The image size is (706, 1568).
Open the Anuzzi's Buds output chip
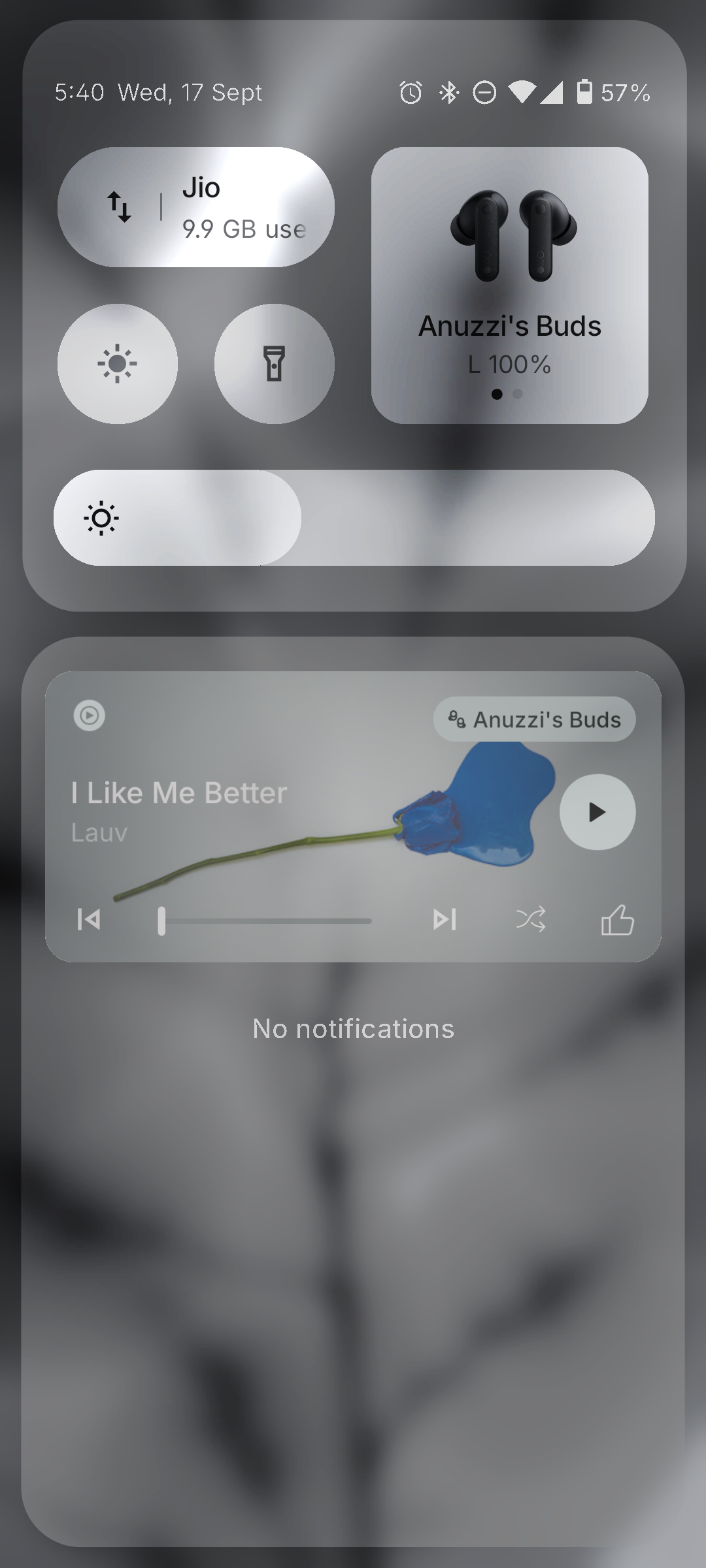click(x=534, y=719)
